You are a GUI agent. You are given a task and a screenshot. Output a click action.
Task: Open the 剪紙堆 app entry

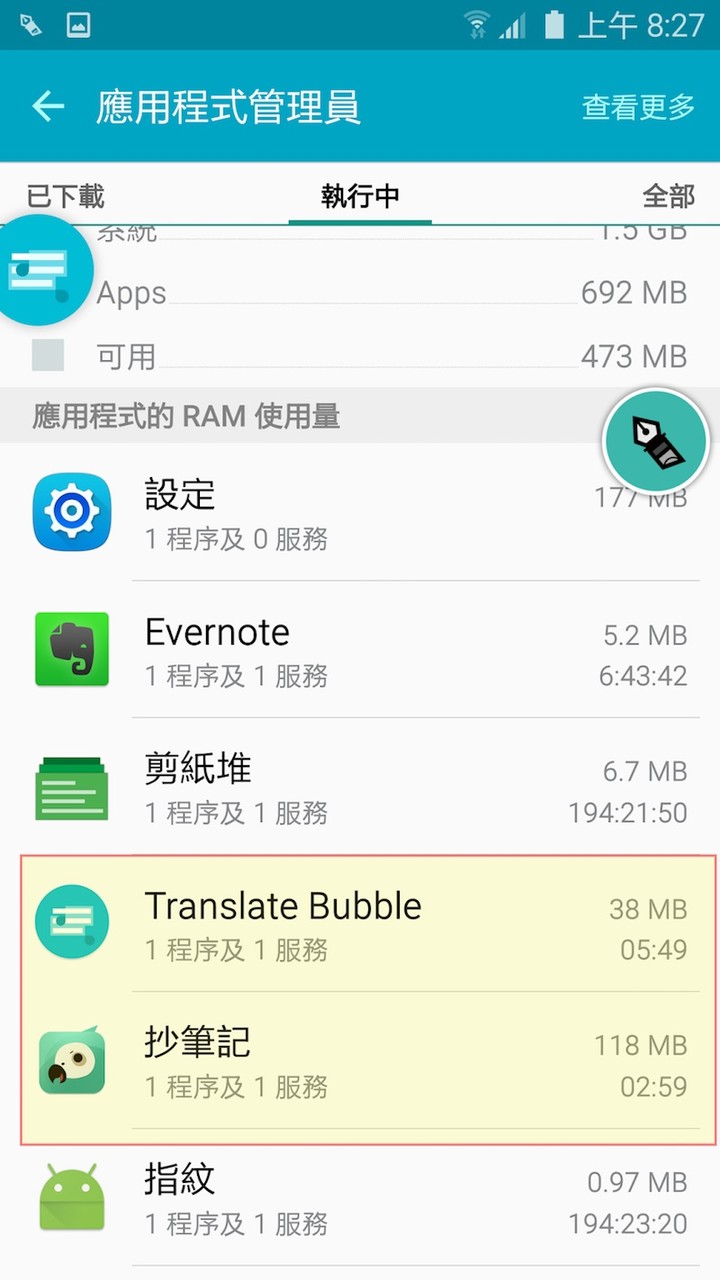[360, 788]
